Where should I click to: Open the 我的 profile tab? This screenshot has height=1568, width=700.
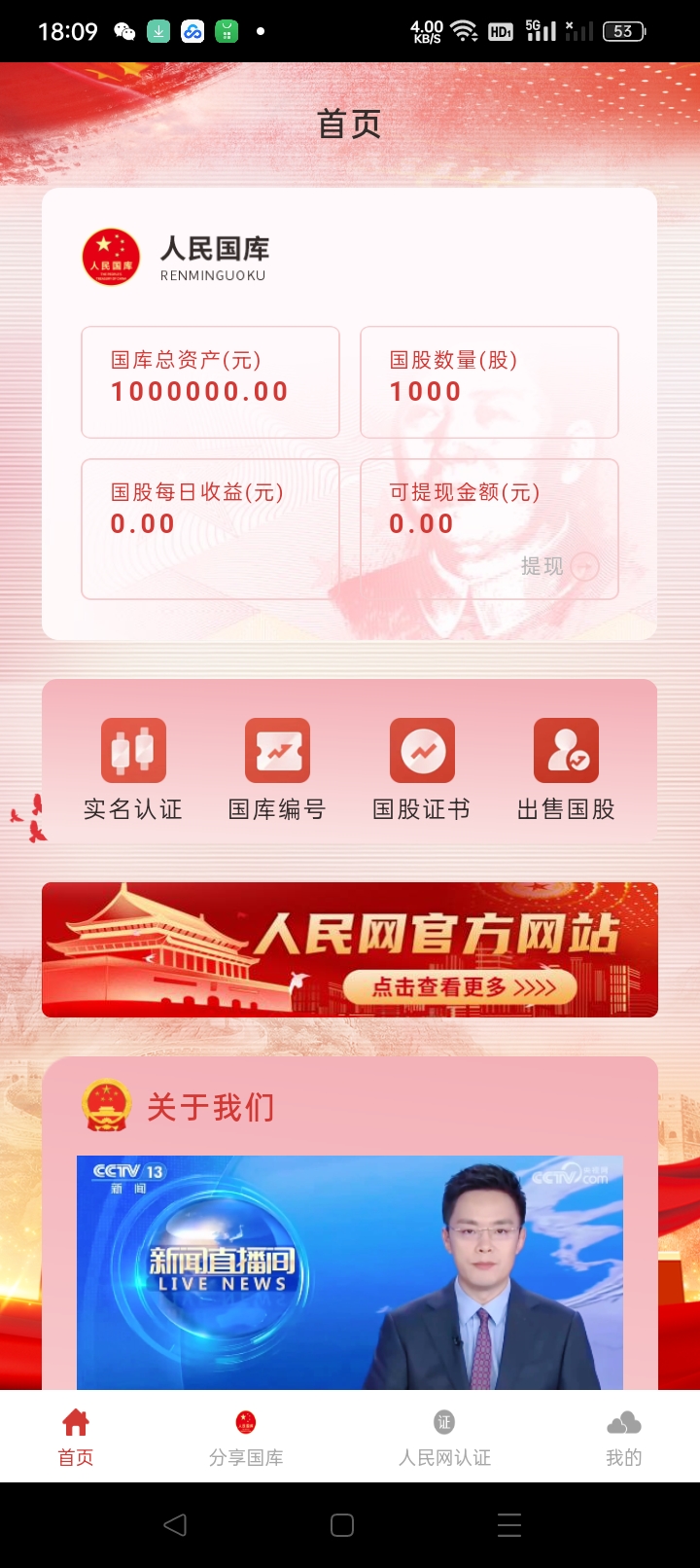click(x=623, y=1438)
